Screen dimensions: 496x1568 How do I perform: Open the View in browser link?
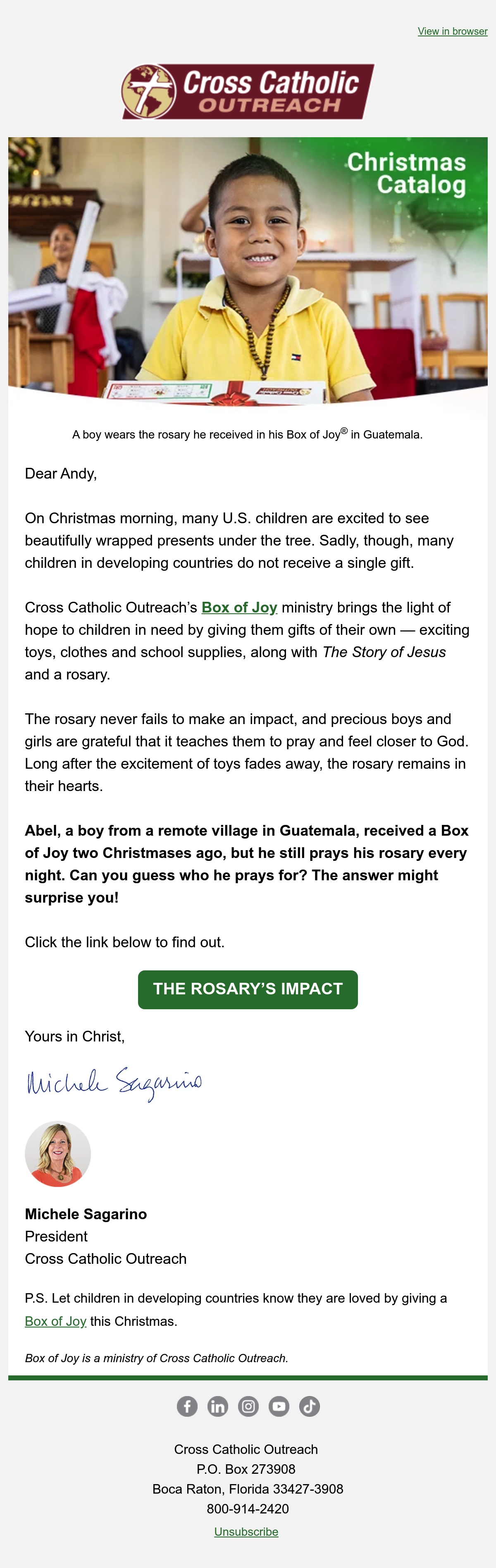452,31
